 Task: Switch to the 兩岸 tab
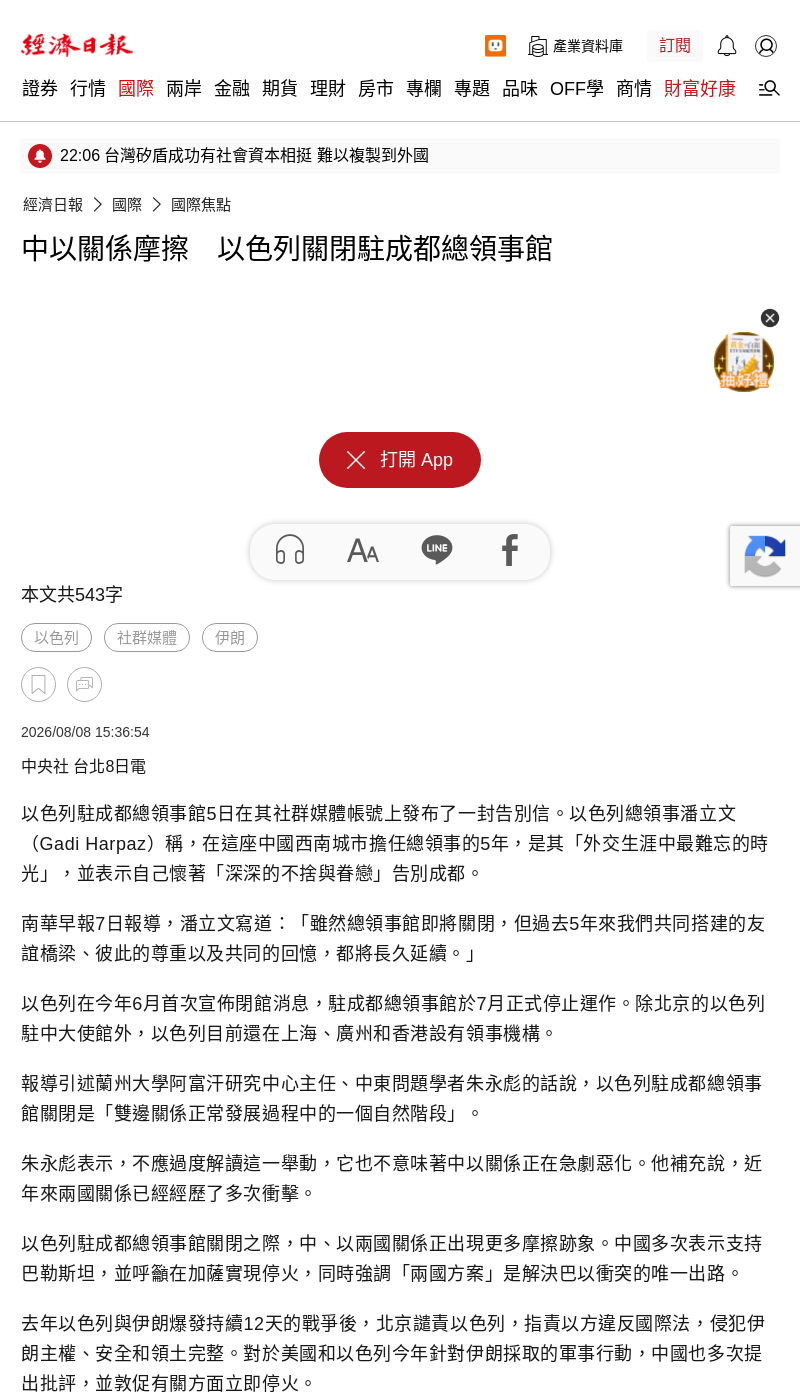(x=184, y=88)
